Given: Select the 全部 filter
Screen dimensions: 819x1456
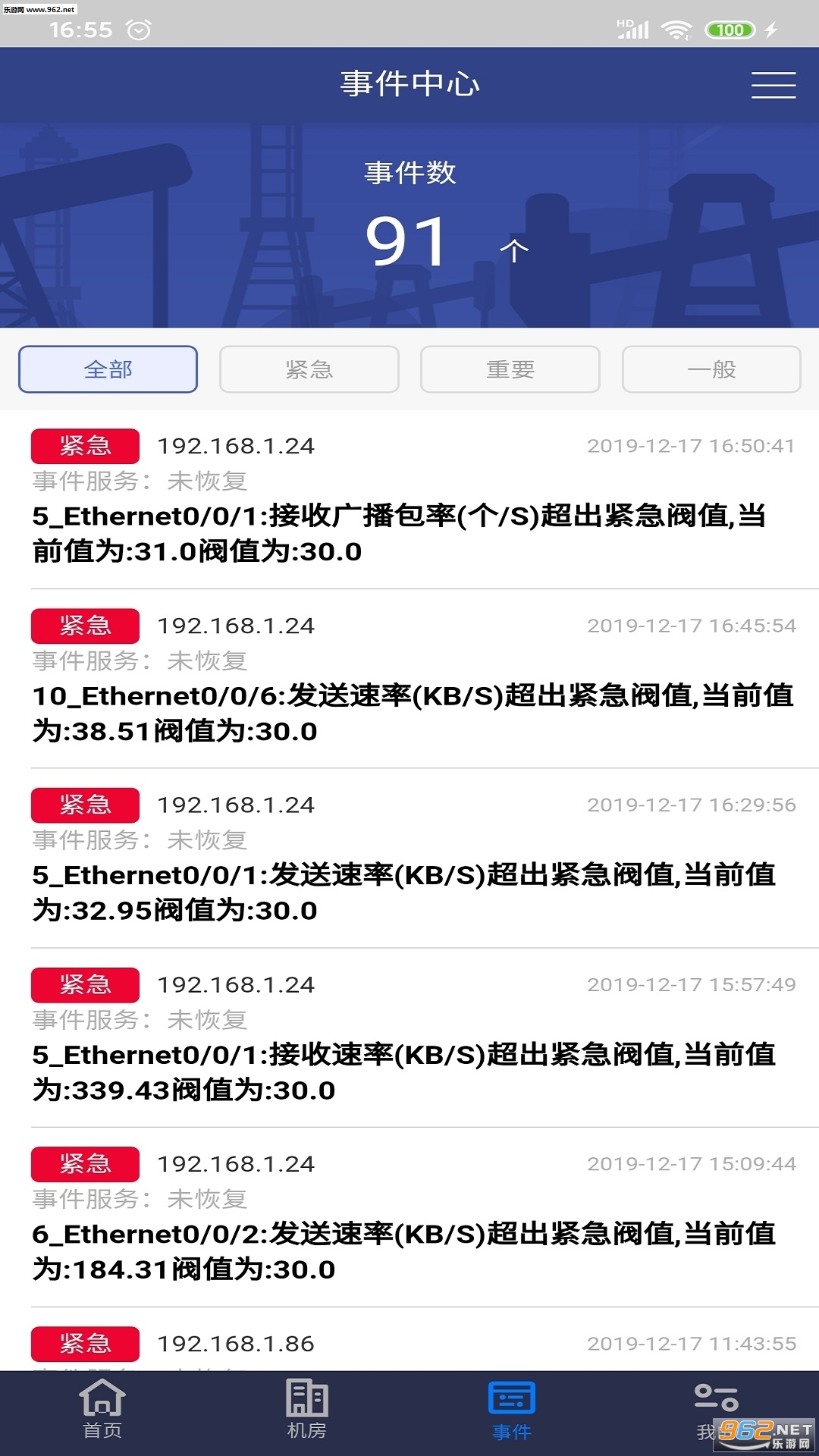Looking at the screenshot, I should 108,369.
